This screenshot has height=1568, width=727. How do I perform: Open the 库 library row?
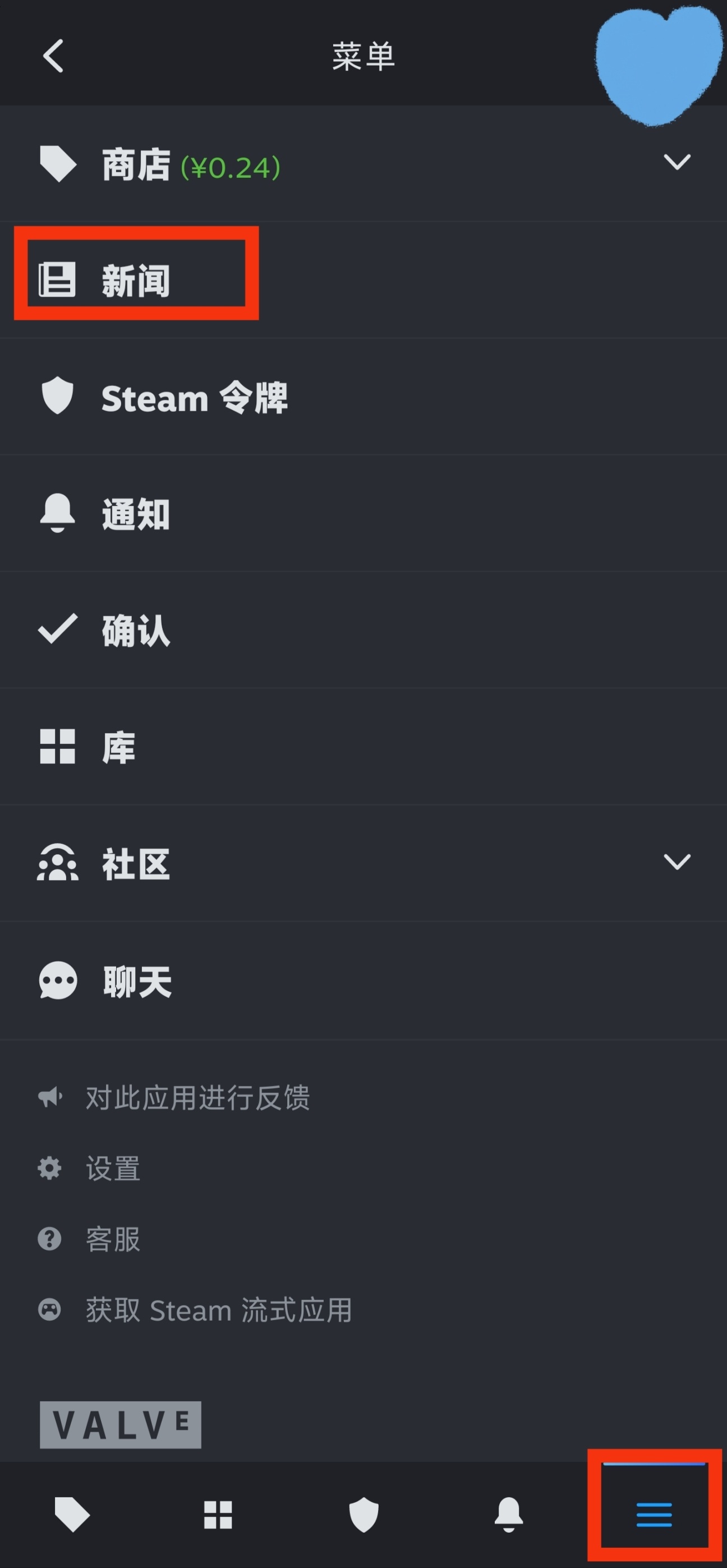(118, 747)
